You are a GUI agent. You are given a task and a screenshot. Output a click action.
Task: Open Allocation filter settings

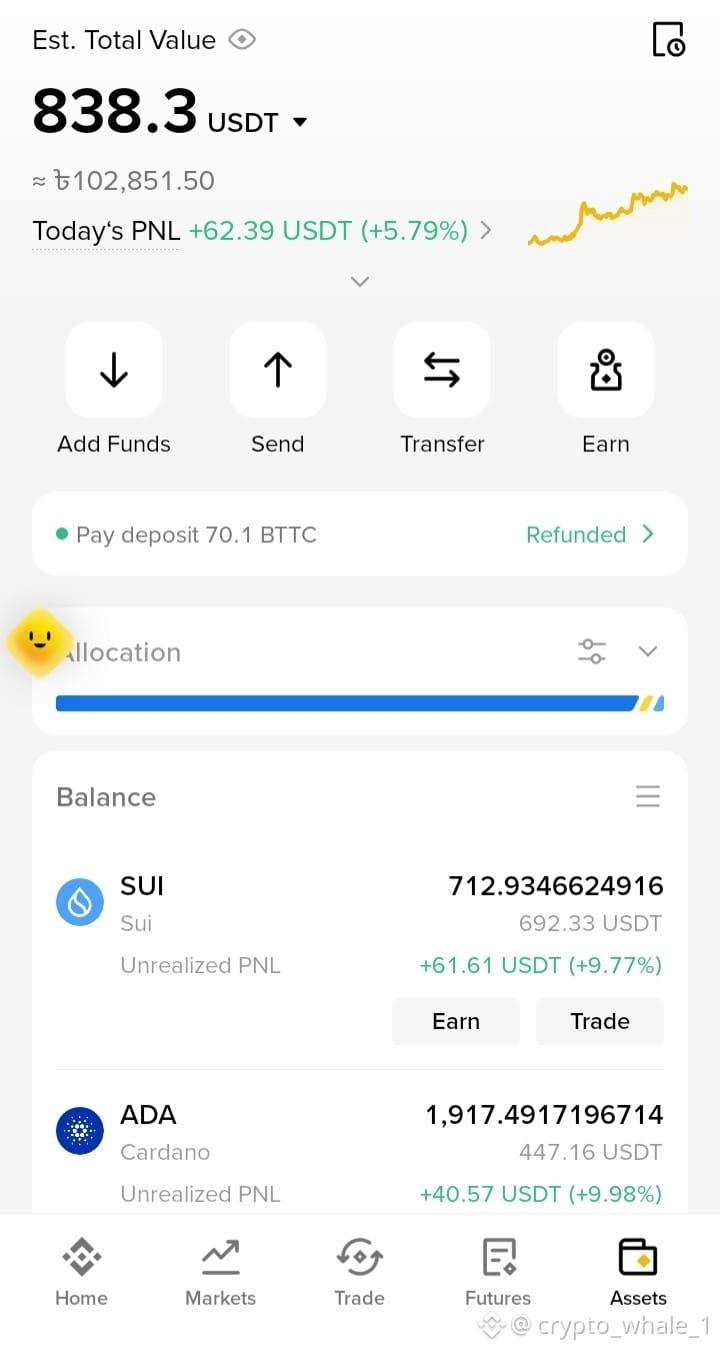[x=592, y=652]
